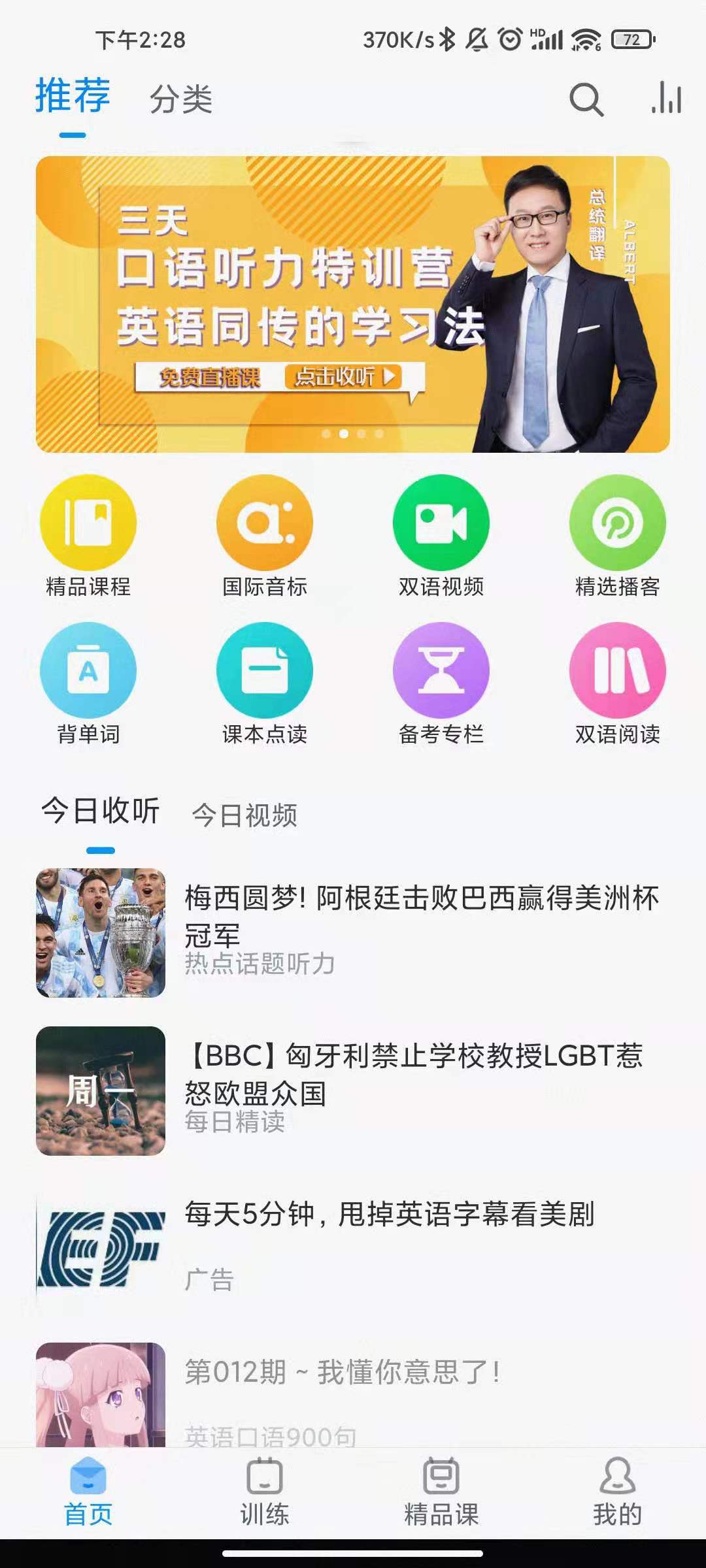Open the statistics bar-chart icon

click(x=668, y=98)
